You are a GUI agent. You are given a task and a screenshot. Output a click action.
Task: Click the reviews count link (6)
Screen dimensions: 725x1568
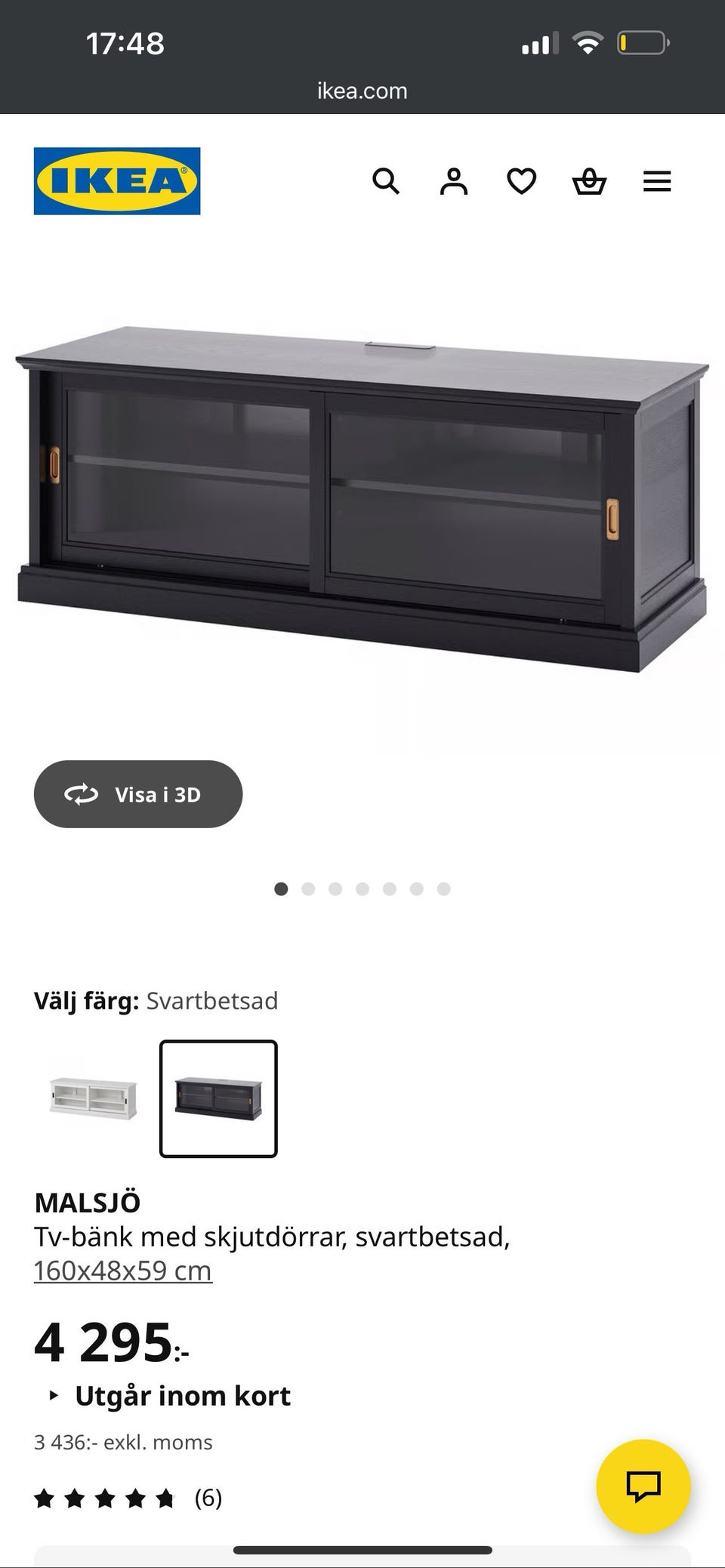209,1499
